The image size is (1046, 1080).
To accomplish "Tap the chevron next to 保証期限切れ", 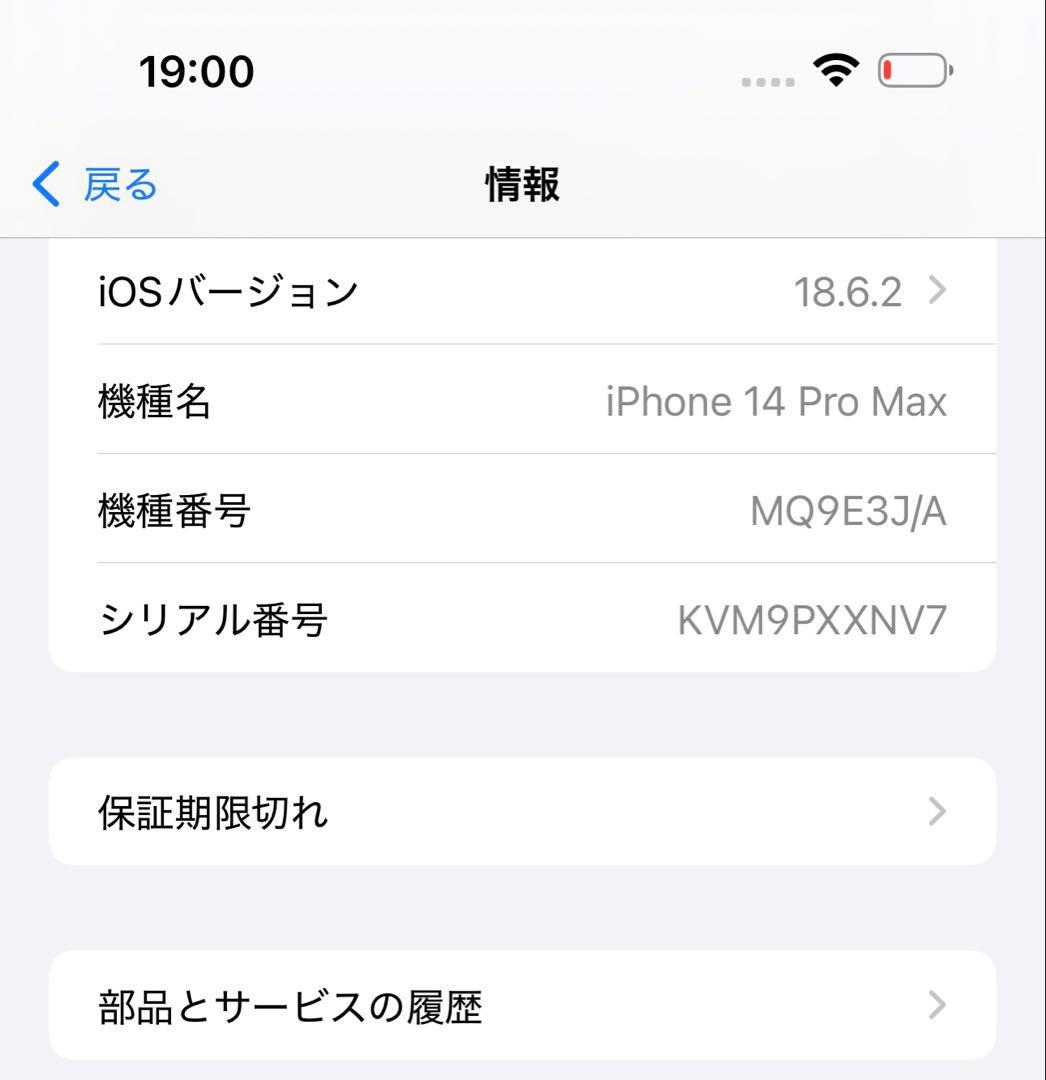I will 938,812.
